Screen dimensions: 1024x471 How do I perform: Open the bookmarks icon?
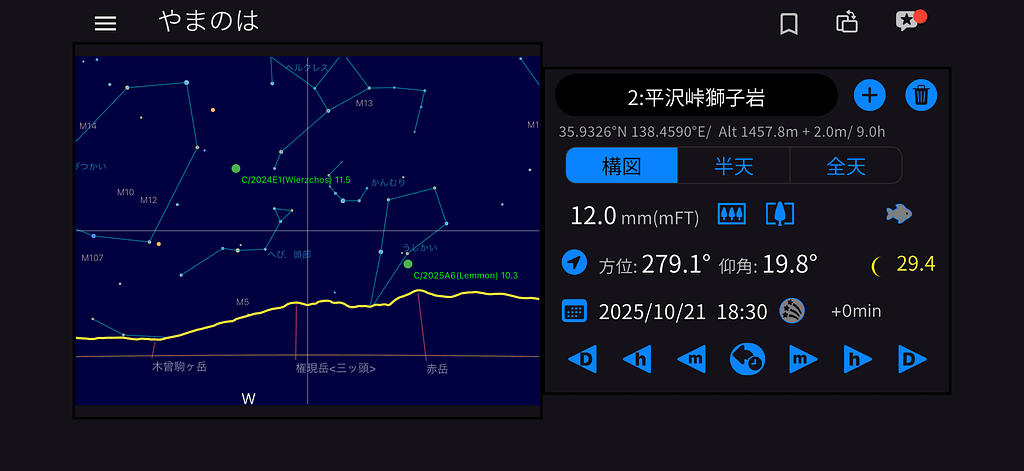pos(789,24)
